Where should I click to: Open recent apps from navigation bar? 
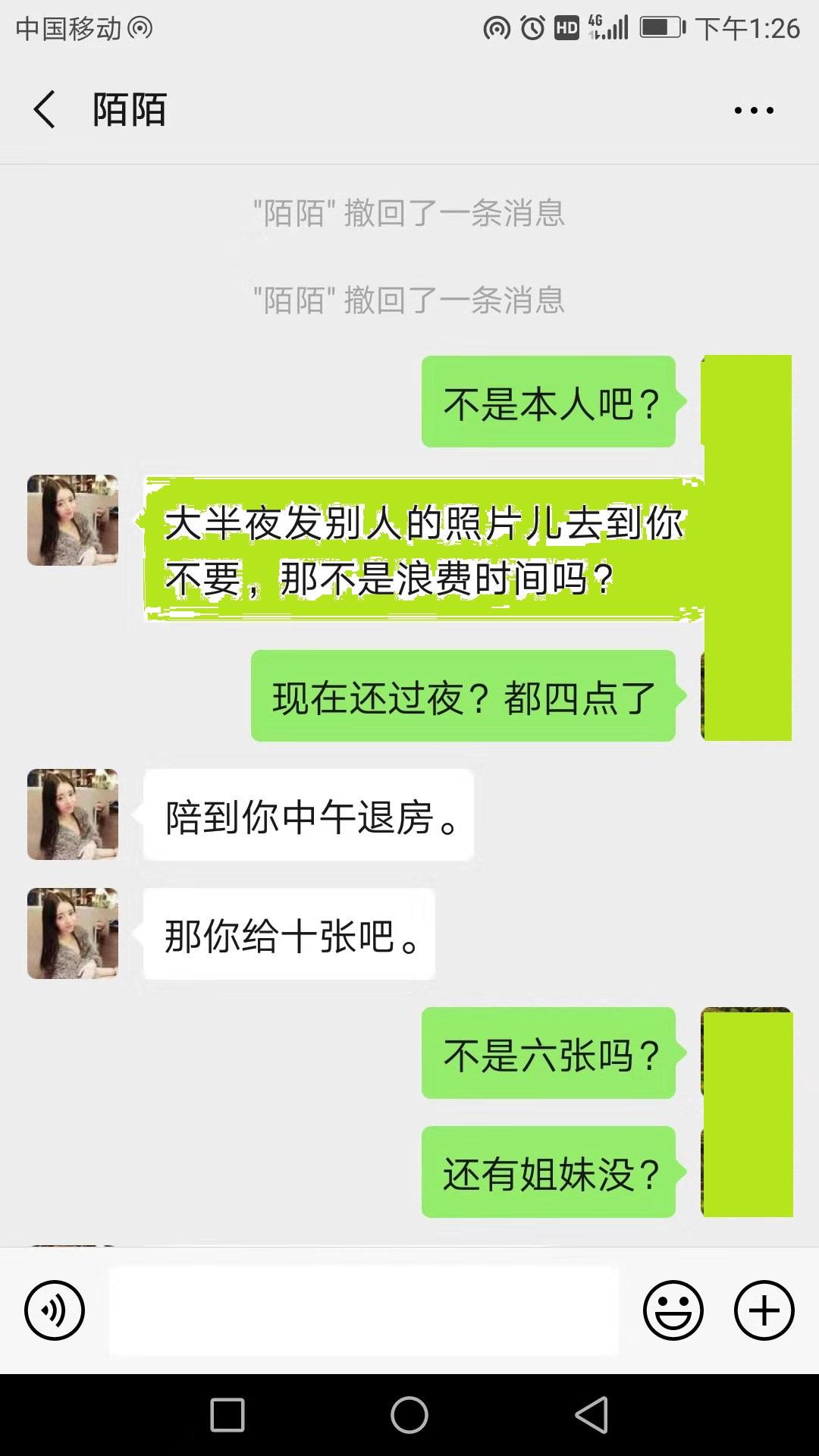coord(227,1415)
